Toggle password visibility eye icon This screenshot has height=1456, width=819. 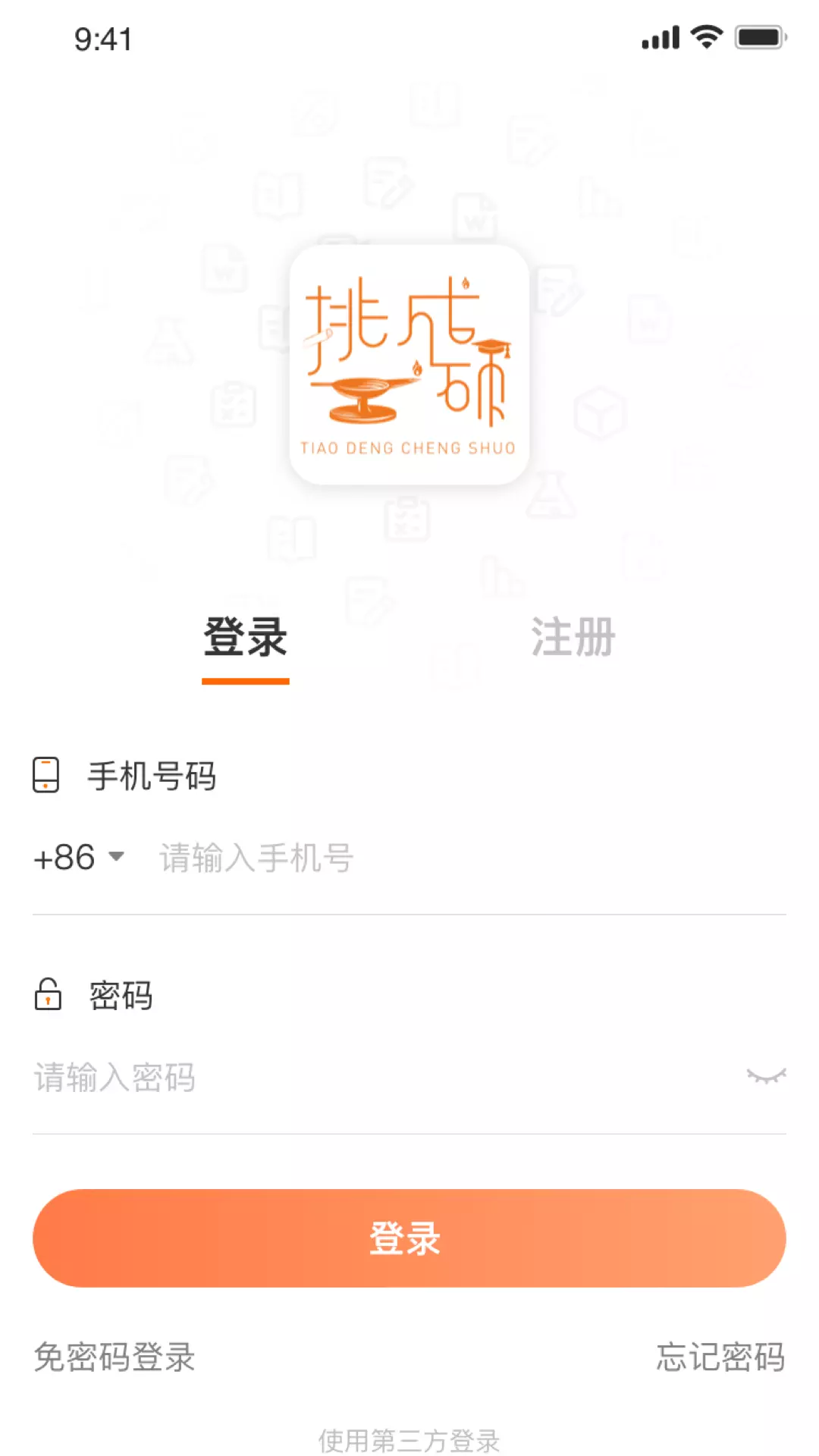[x=766, y=1076]
